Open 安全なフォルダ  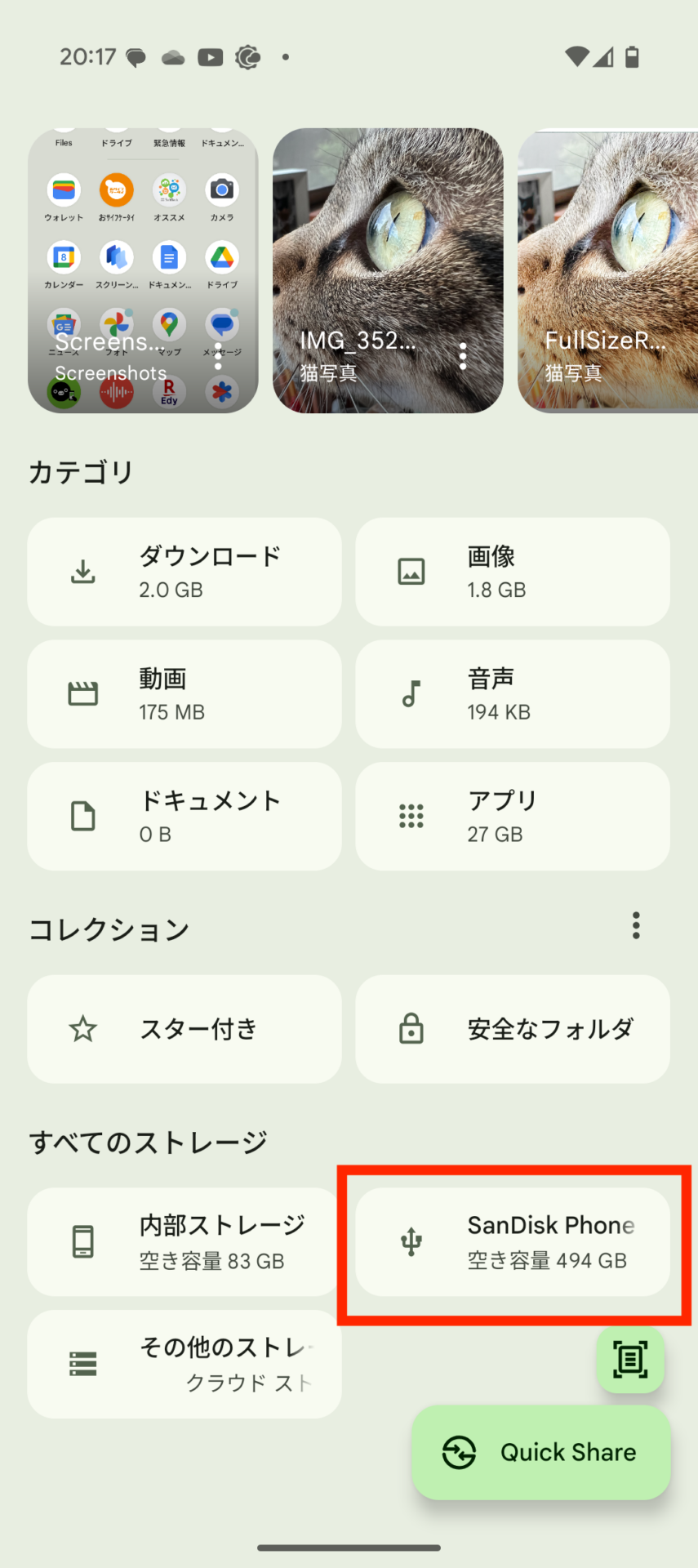point(513,1029)
